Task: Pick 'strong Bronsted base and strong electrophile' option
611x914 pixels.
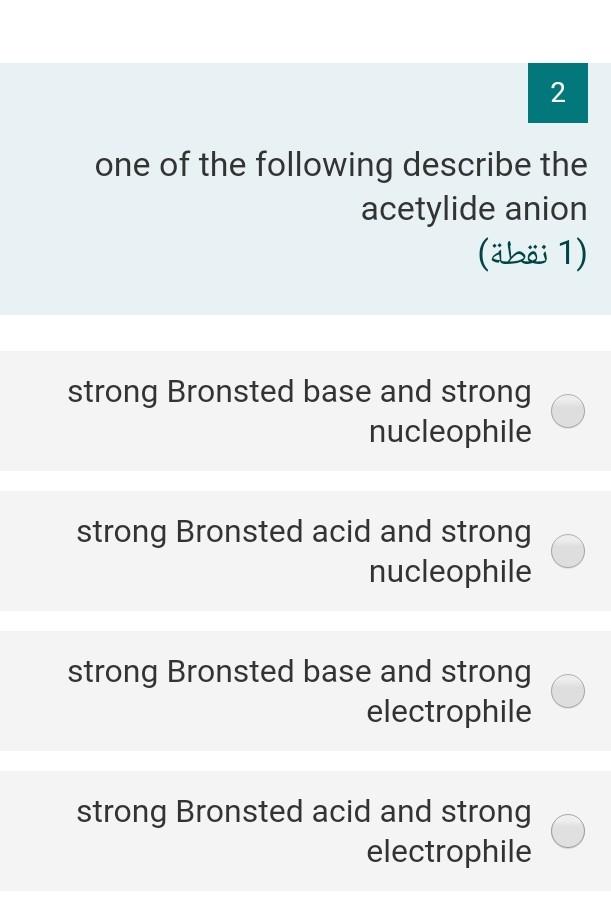Action: pos(568,691)
